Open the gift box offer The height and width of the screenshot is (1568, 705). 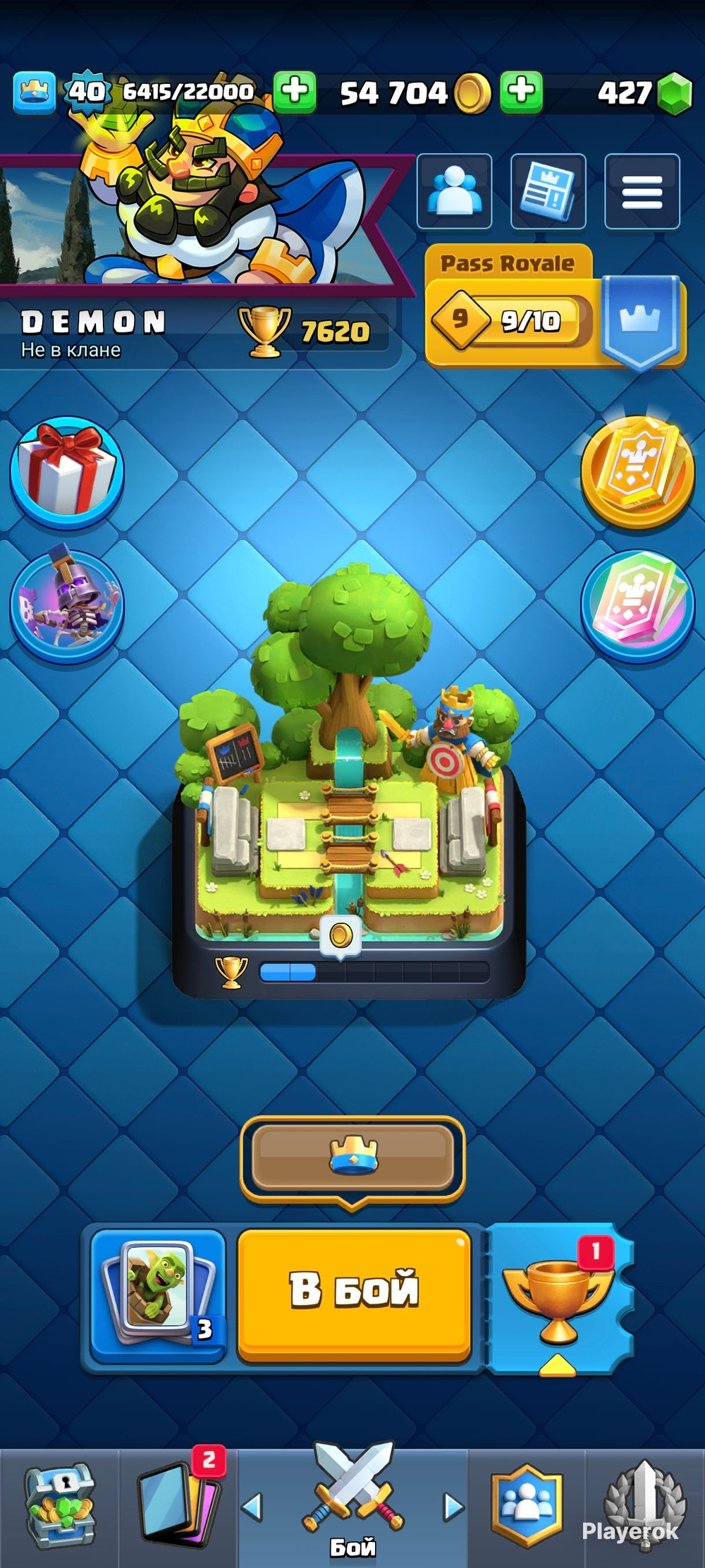(x=67, y=470)
